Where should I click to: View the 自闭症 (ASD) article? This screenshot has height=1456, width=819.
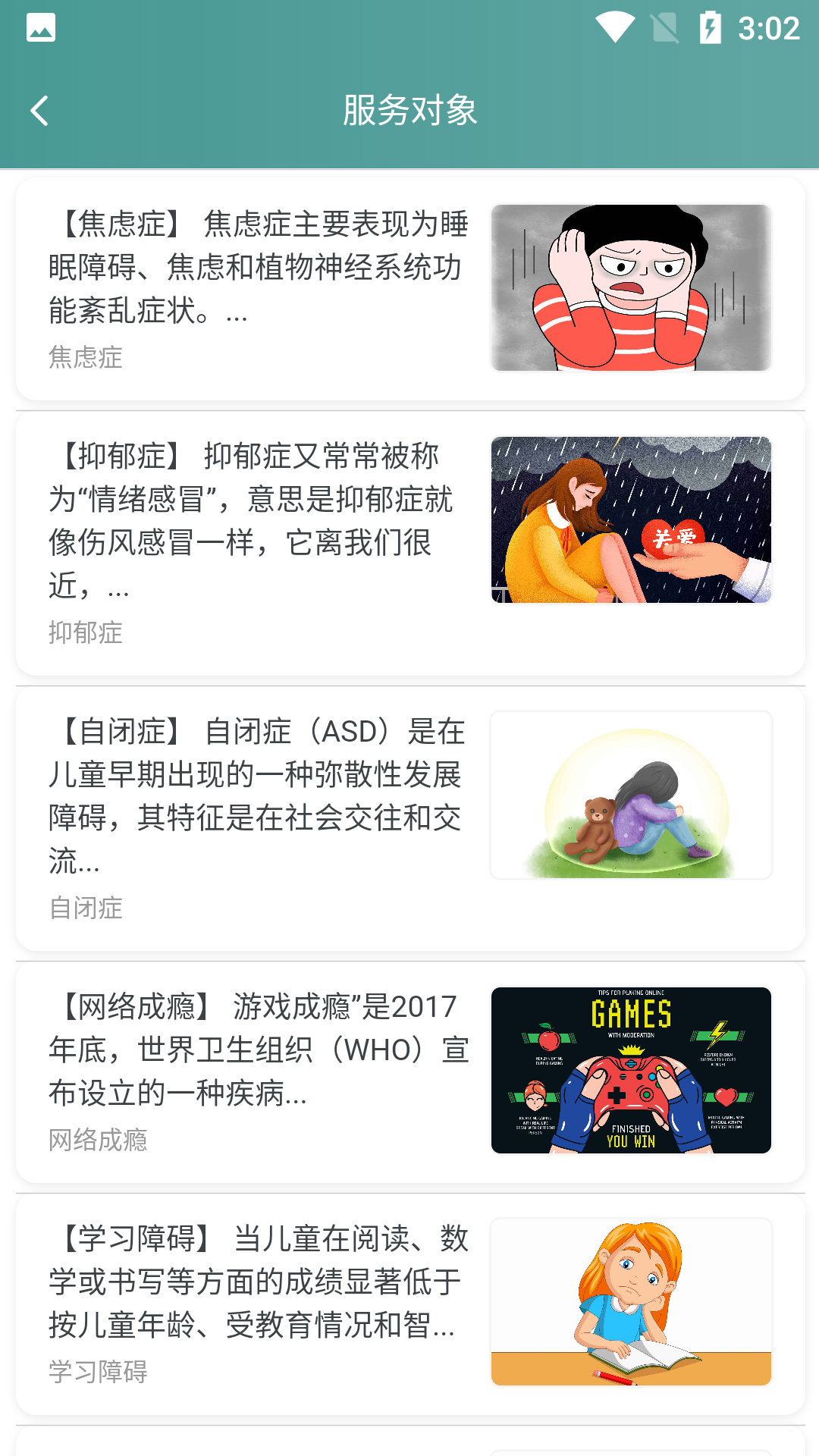click(x=409, y=818)
